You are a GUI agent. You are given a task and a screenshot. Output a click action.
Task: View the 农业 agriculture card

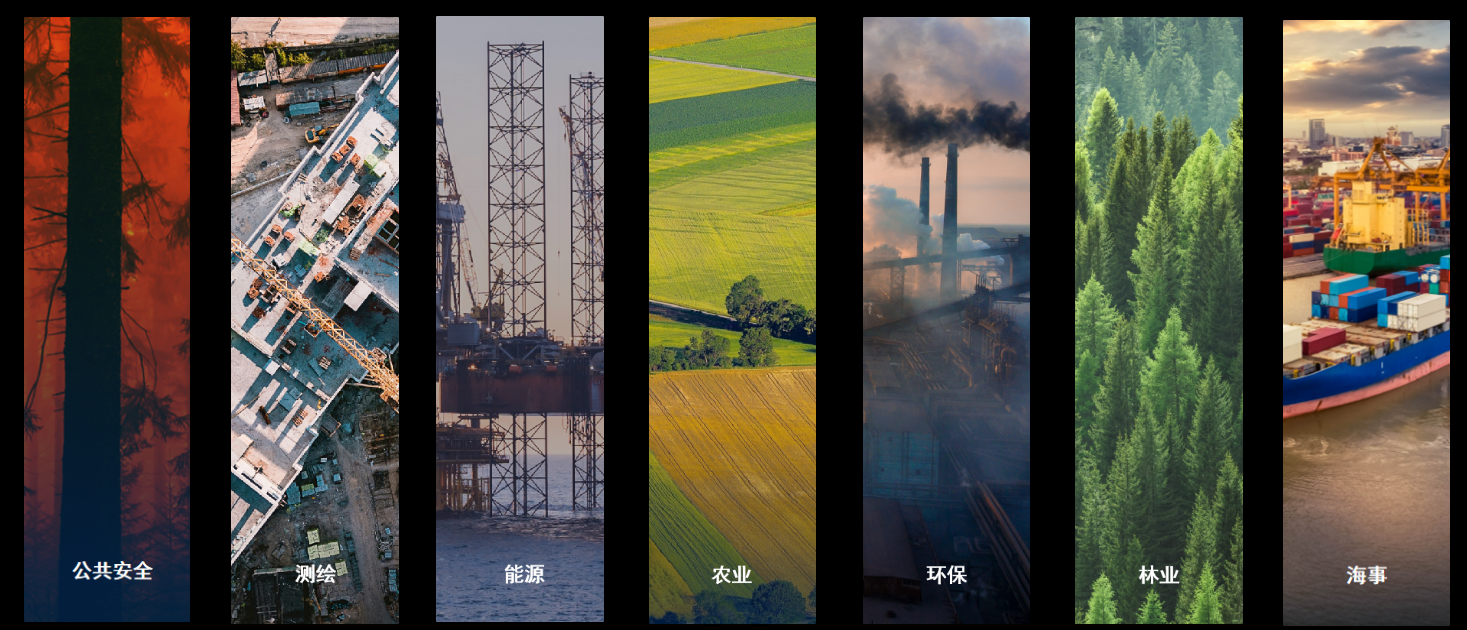(732, 320)
